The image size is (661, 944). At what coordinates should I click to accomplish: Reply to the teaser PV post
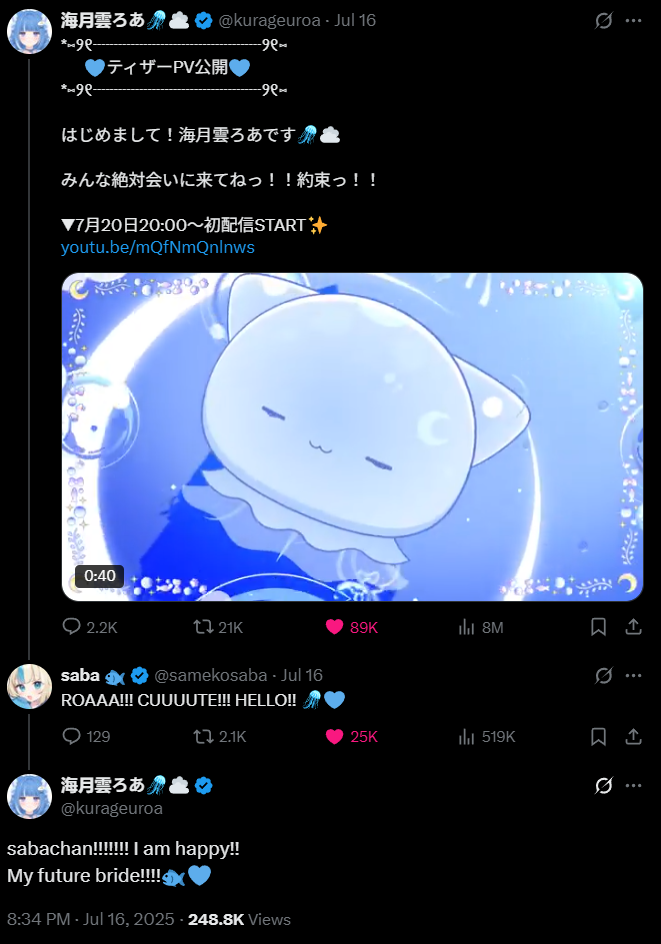click(x=72, y=627)
